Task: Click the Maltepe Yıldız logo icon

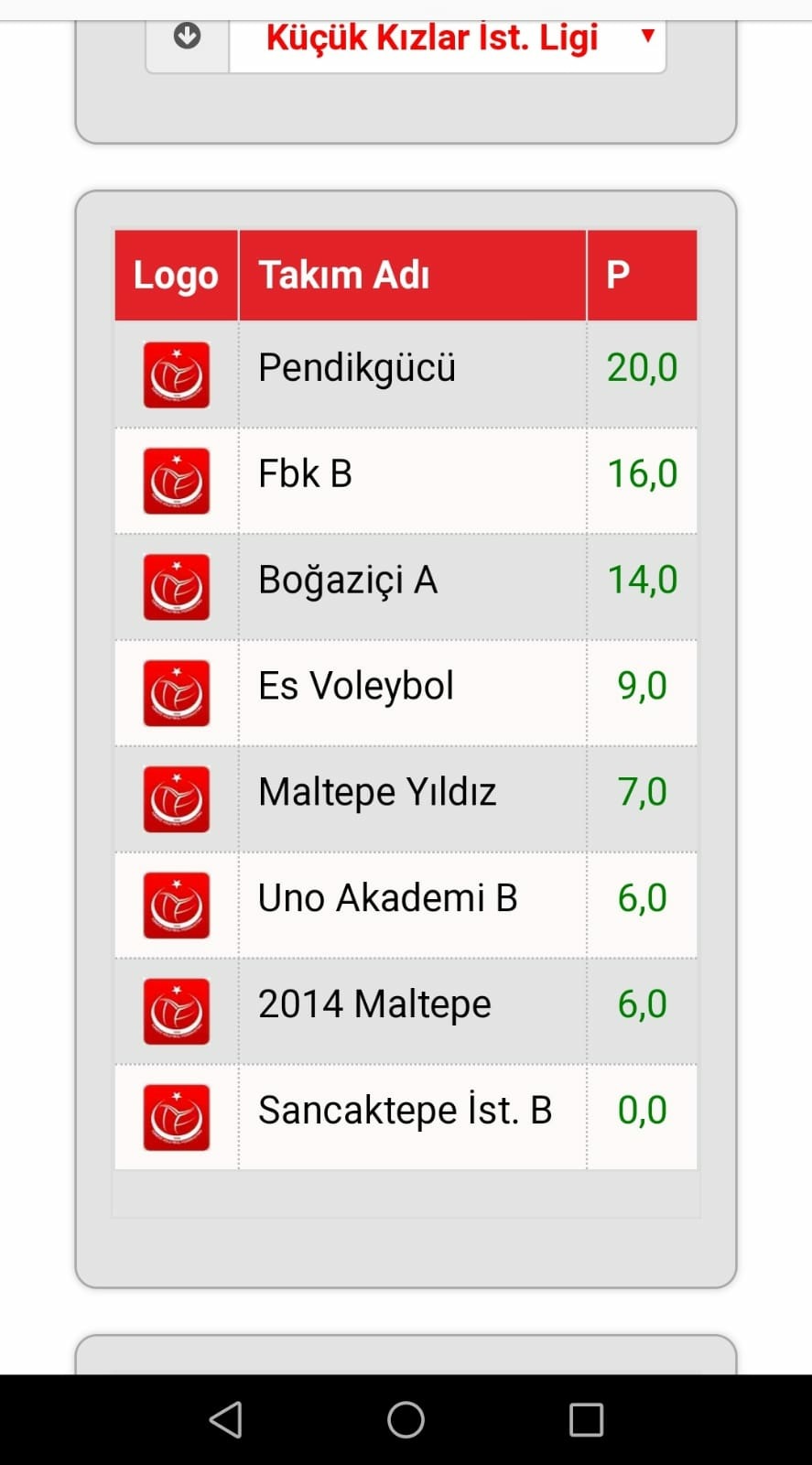Action: 176,798
